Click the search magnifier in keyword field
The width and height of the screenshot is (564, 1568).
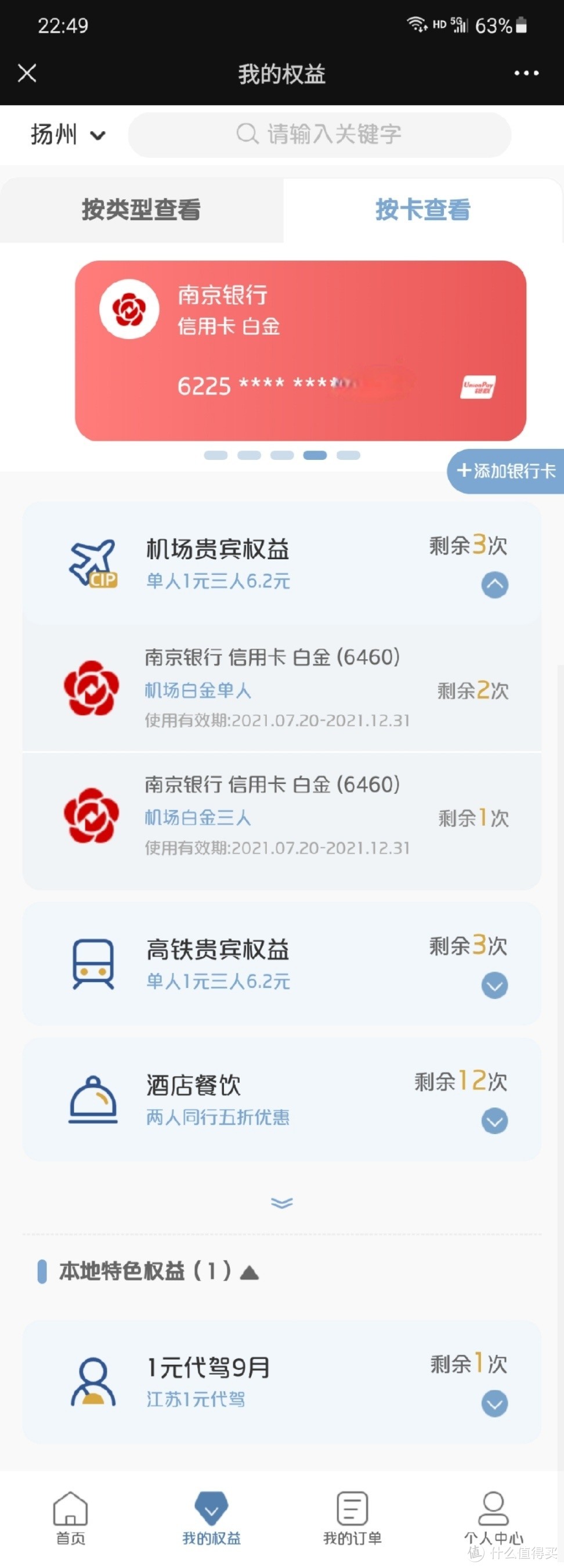coord(247,135)
